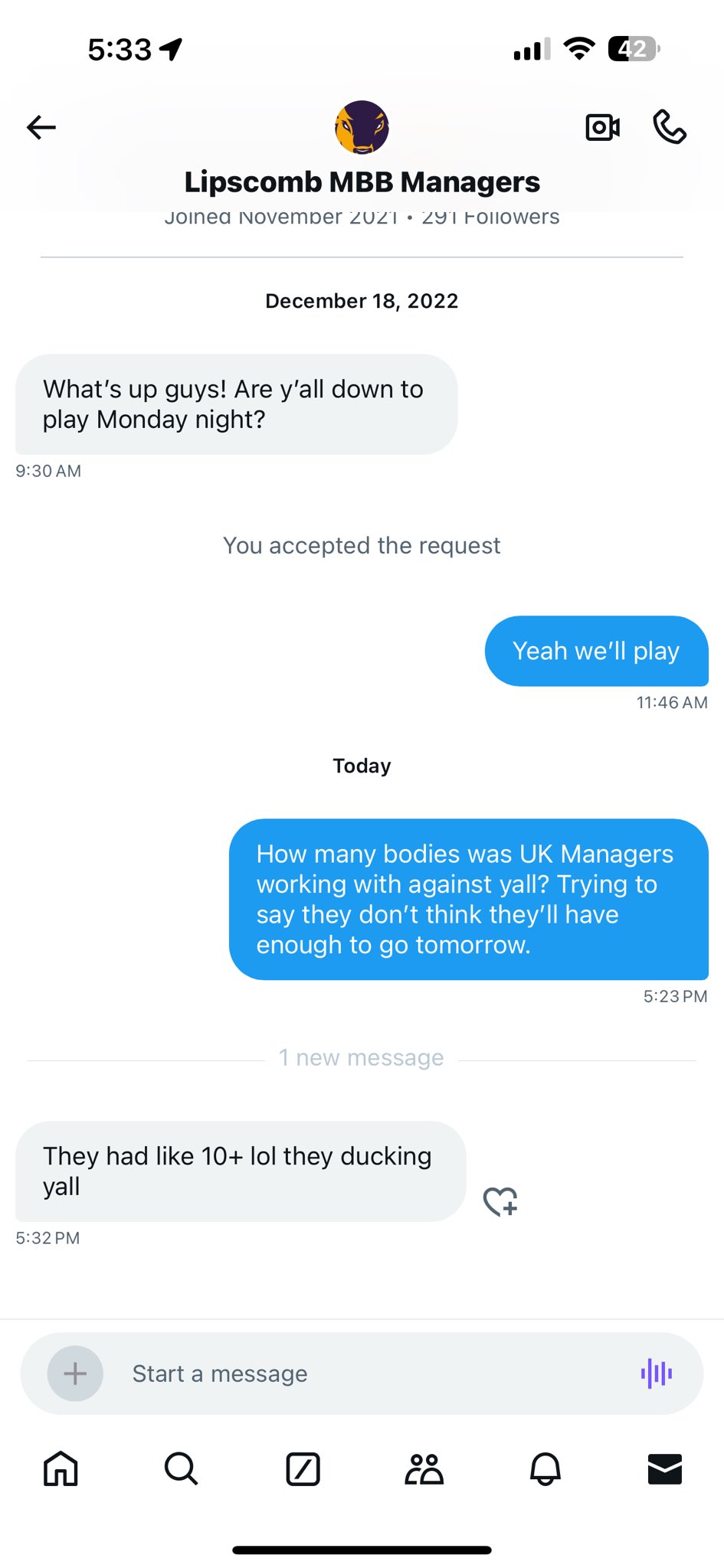Switch to the Search tab
The height and width of the screenshot is (1568, 724).
(182, 1469)
